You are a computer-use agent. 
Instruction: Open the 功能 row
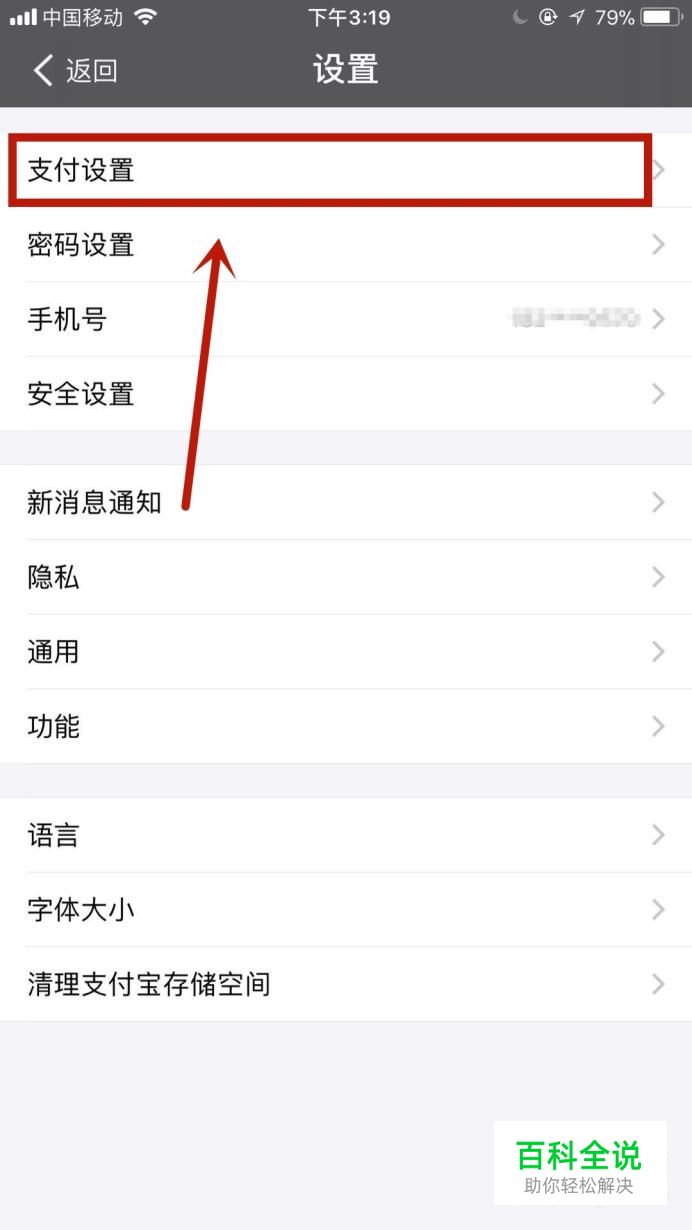pyautogui.click(x=346, y=726)
